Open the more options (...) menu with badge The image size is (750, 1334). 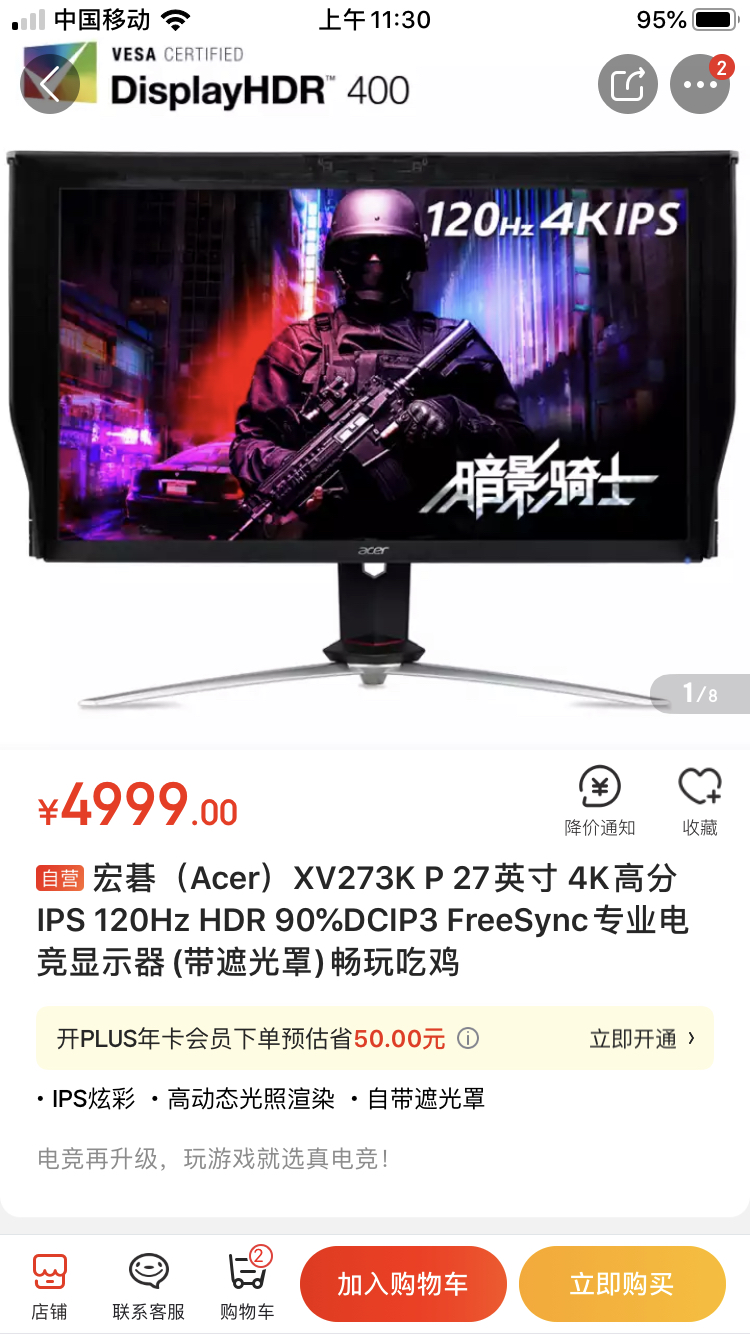tap(699, 84)
